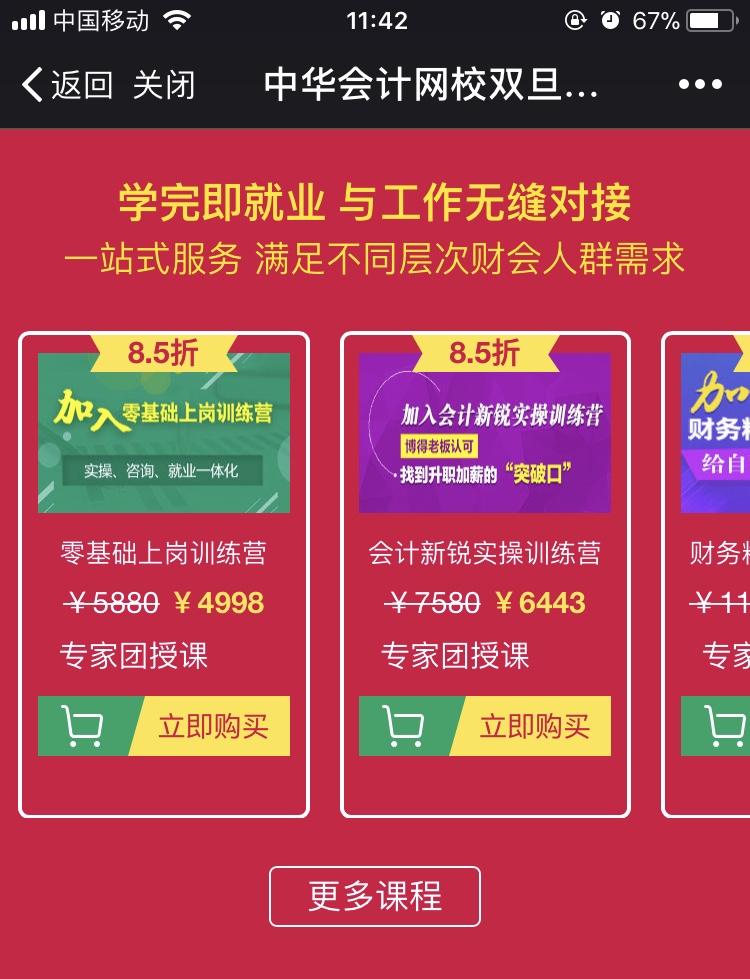The image size is (750, 979).
Task: Add 零基础上岗训练营 to the cart
Action: (x=83, y=727)
